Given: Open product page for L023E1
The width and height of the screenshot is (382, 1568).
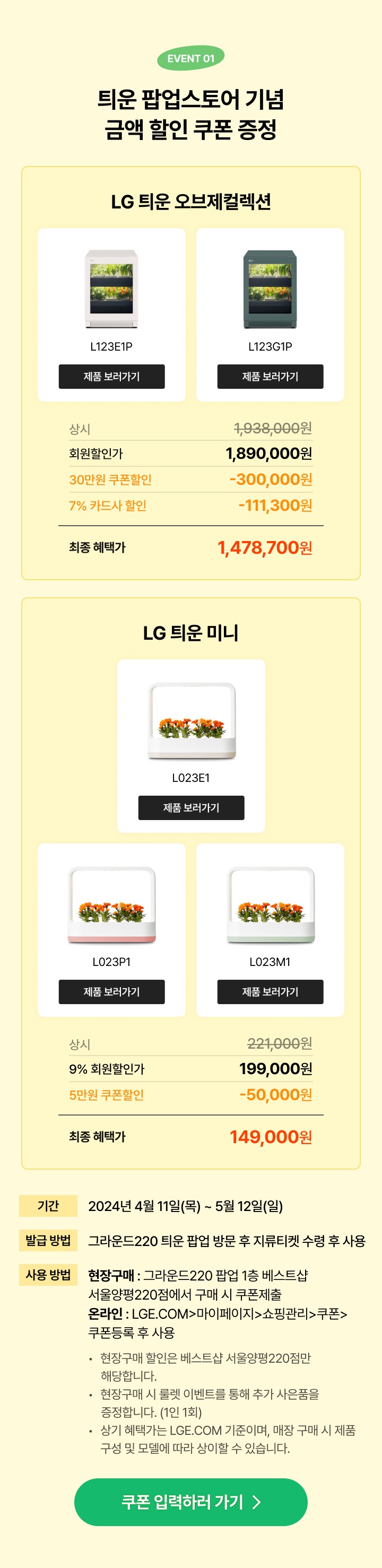Looking at the screenshot, I should tap(190, 807).
